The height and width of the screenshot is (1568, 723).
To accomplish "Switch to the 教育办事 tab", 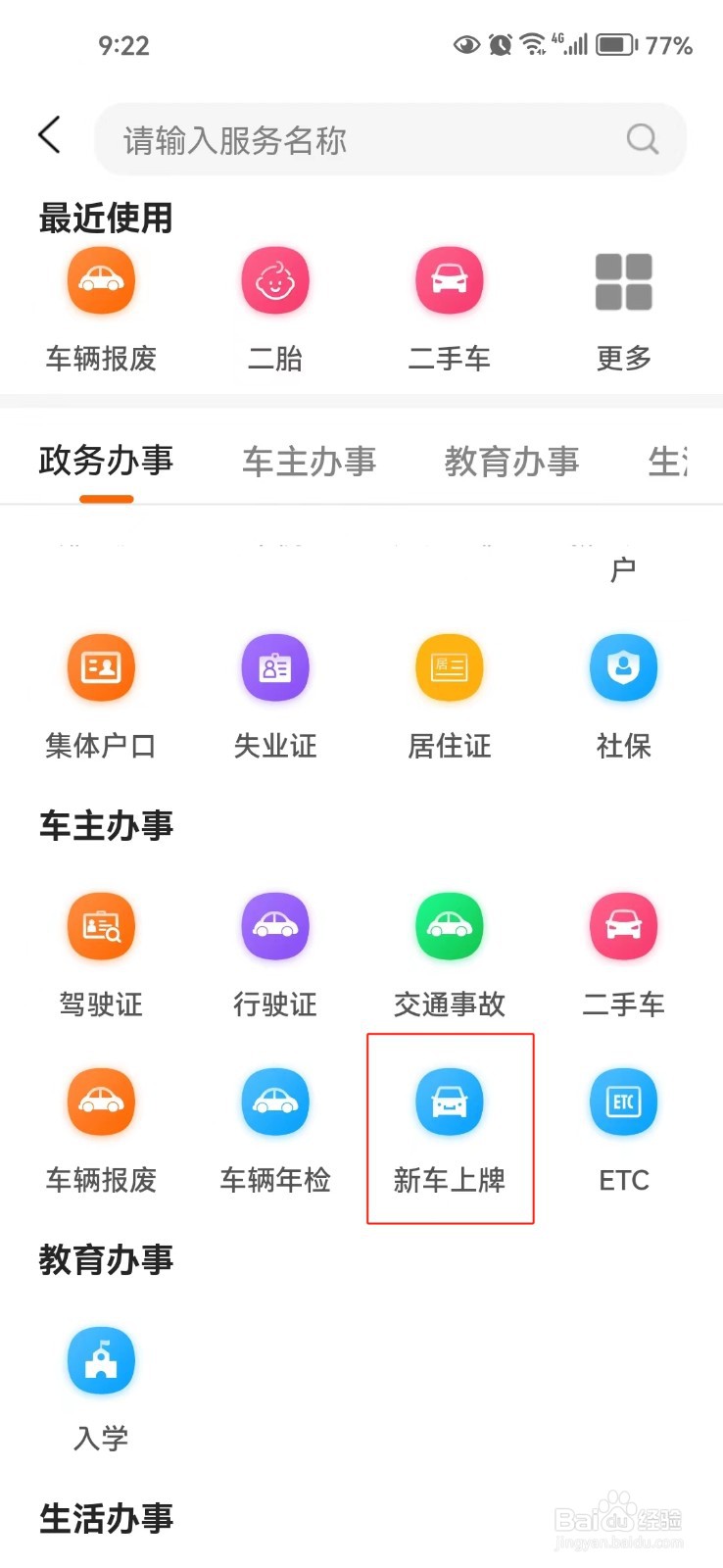I will (511, 461).
